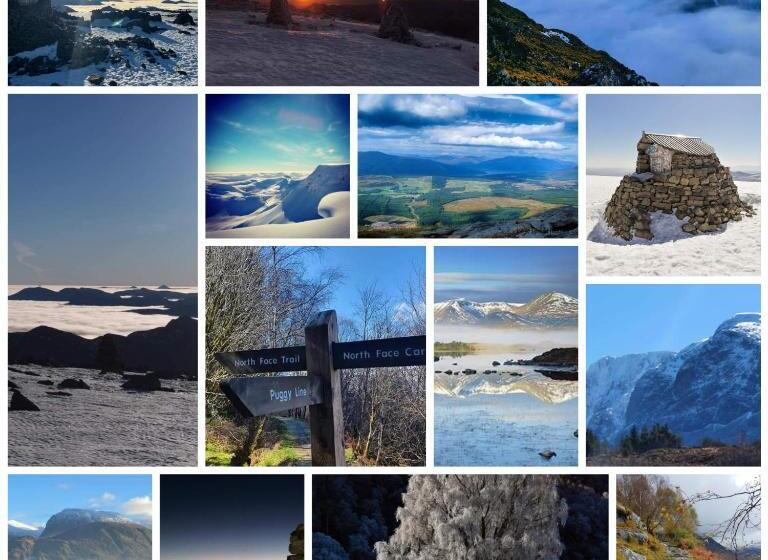Viewport: 768px width, 560px height.
Task: View the snowy cliff face photo
Action: [x=673, y=375]
